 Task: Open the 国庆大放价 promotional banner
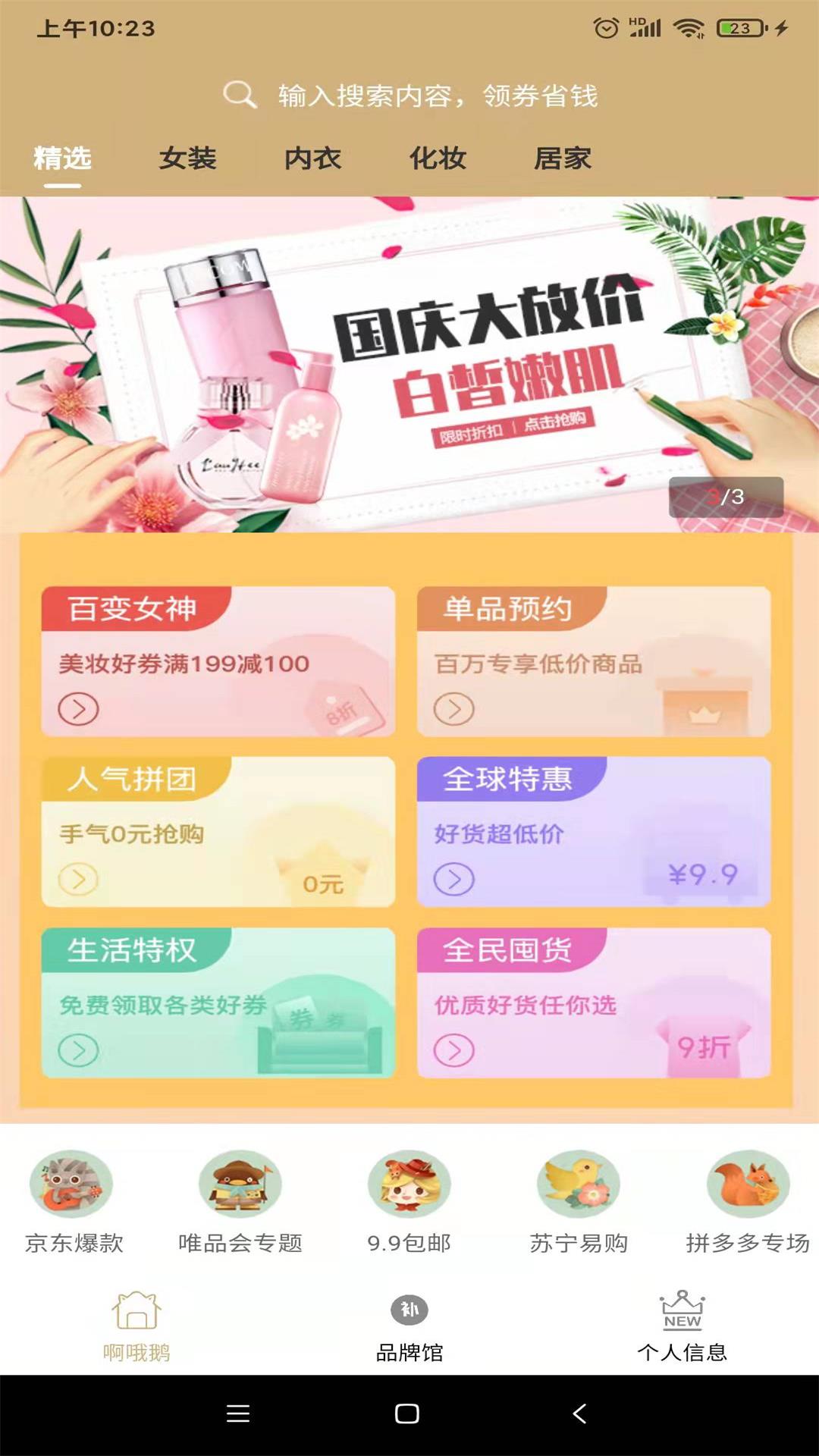(409, 364)
